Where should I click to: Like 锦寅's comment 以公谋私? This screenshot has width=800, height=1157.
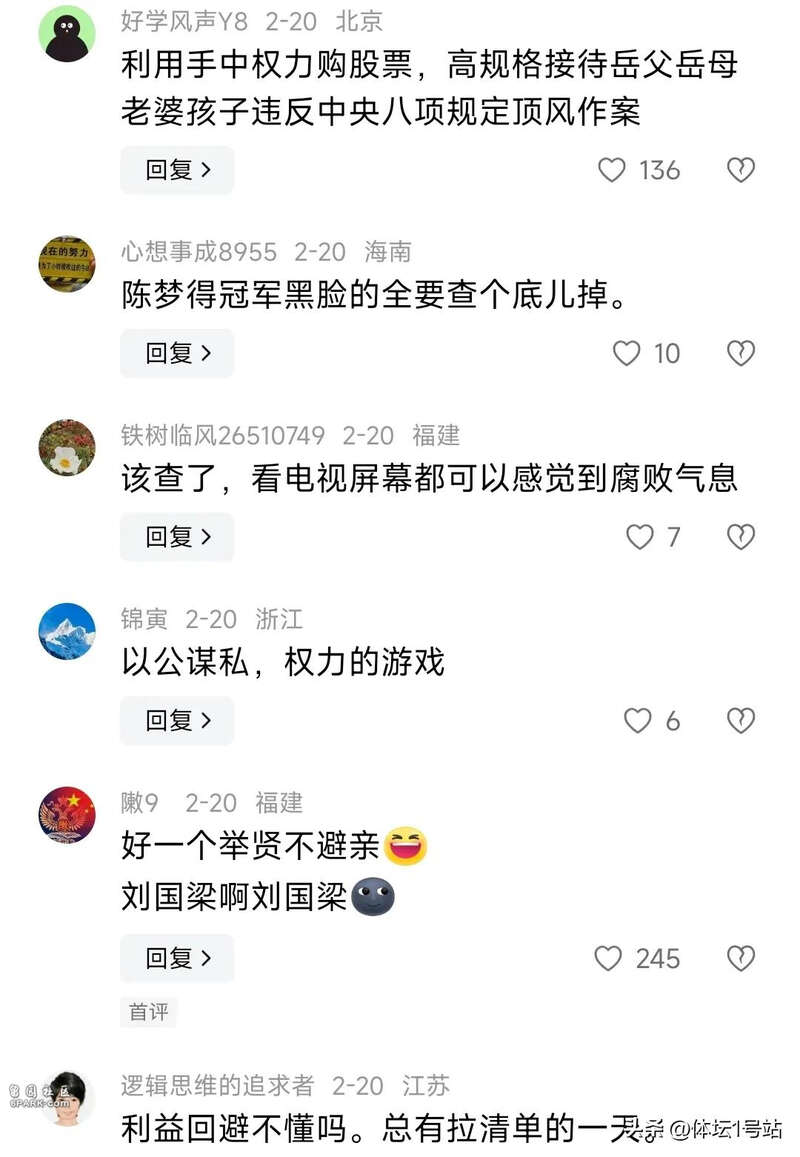click(638, 720)
